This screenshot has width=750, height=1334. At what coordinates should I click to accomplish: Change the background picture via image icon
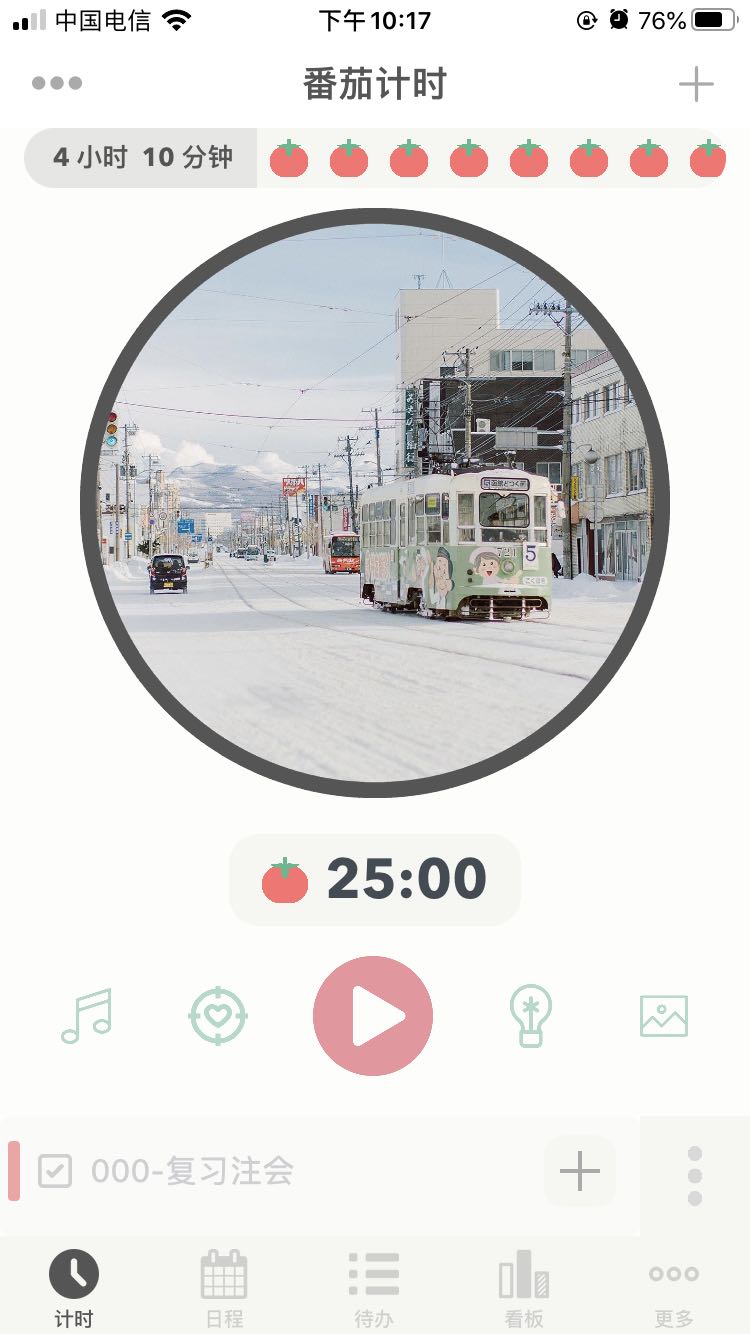664,1016
